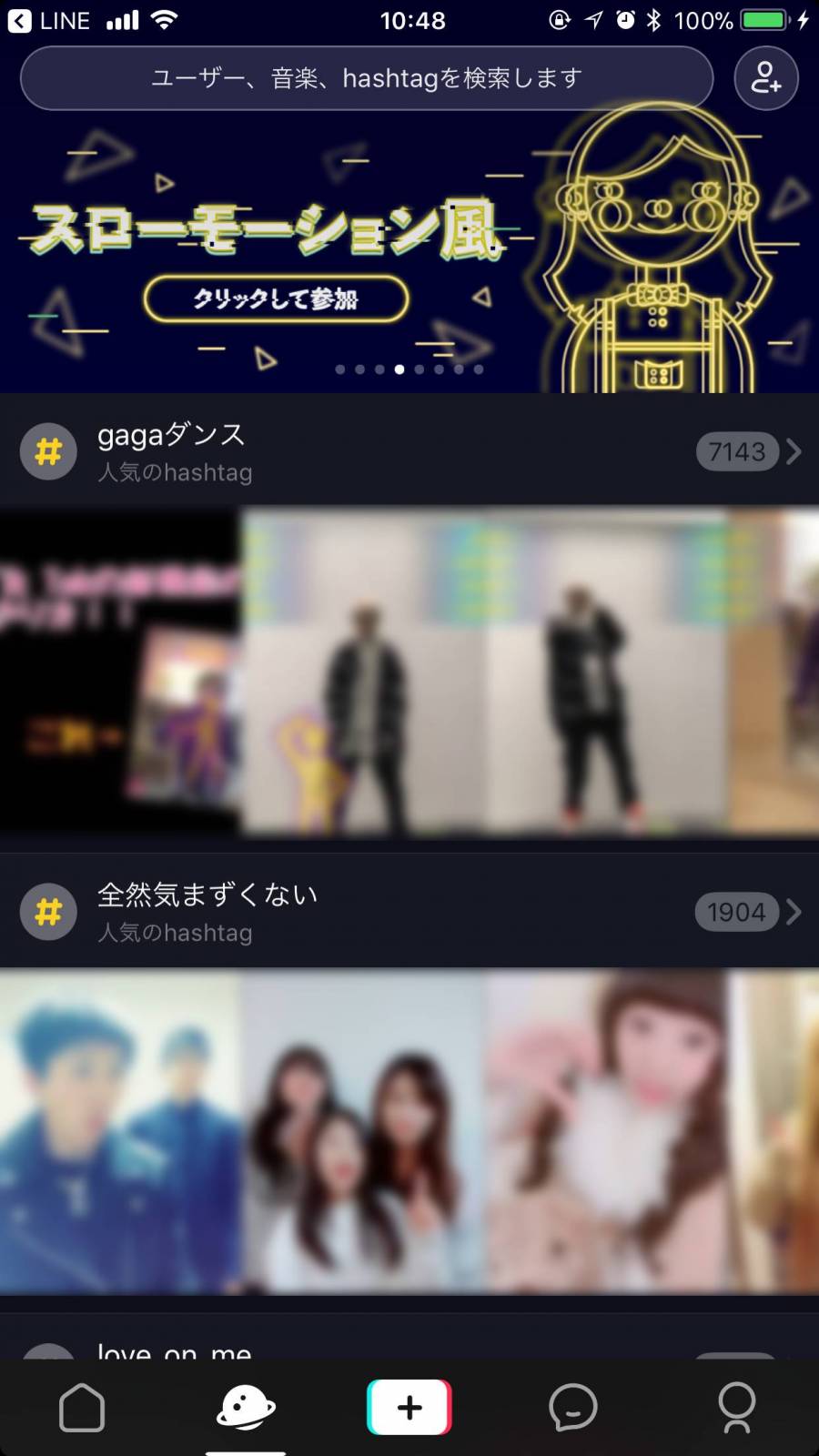
Task: Switch to the planet Discover tab
Action: 246,1407
